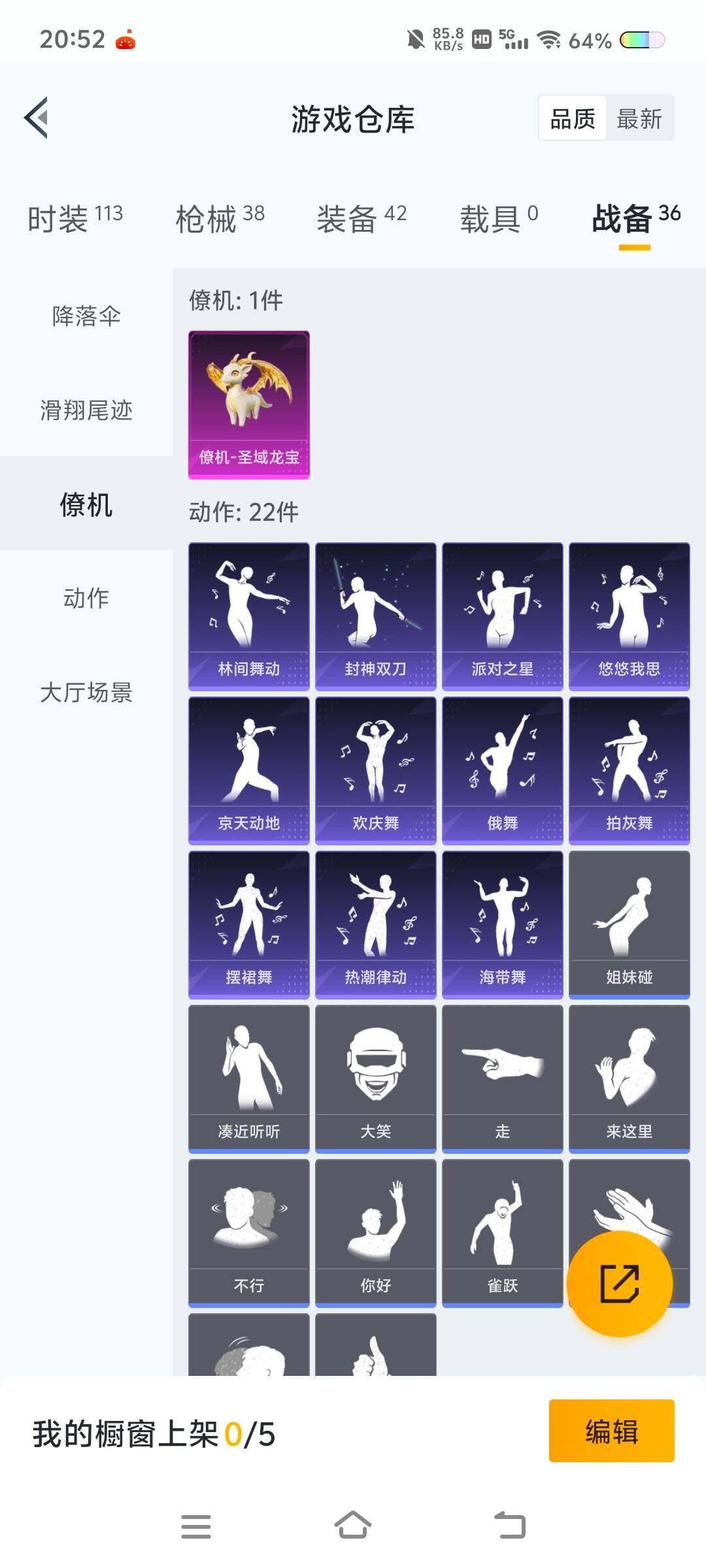Select 降落伞 in the side menu
The height and width of the screenshot is (1568, 706).
click(86, 316)
